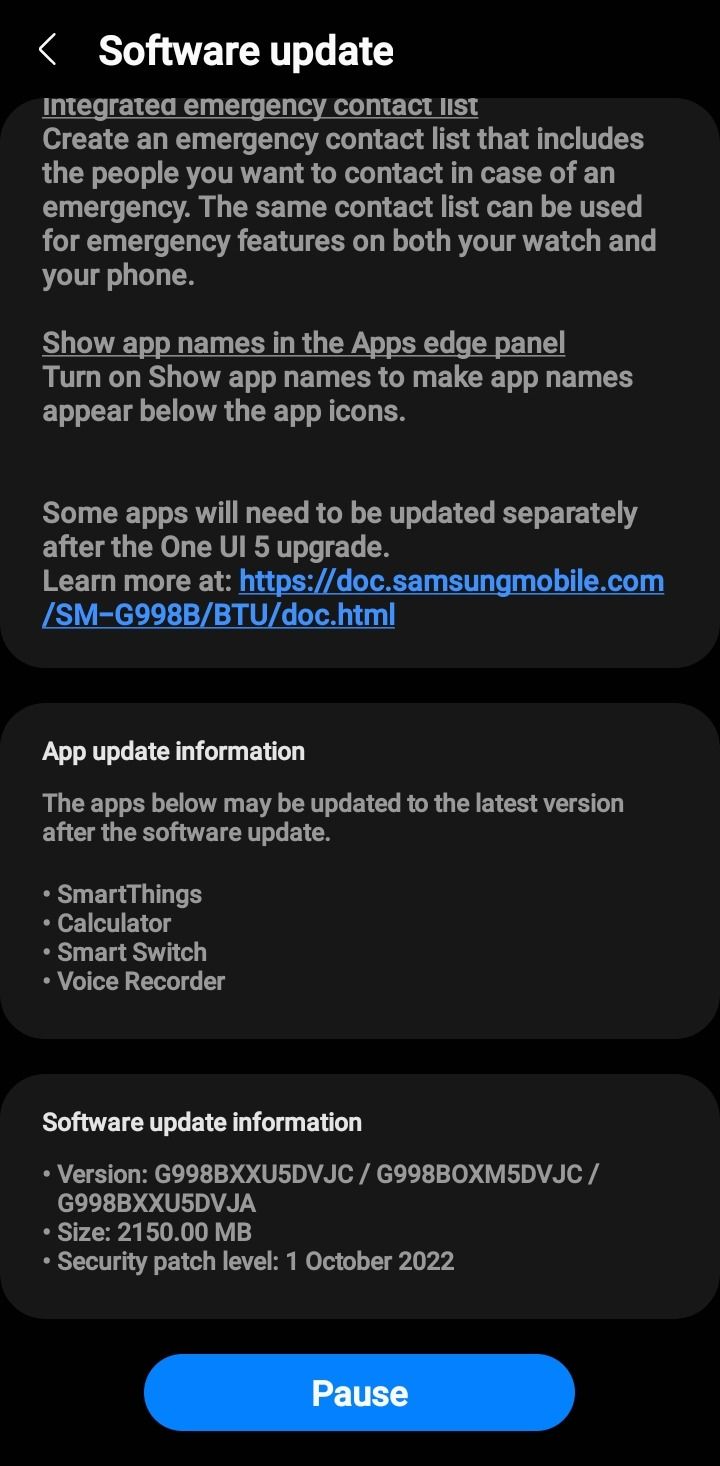Open the doc.samsungmobile.com link
720x1466 pixels.
pyautogui.click(x=353, y=597)
